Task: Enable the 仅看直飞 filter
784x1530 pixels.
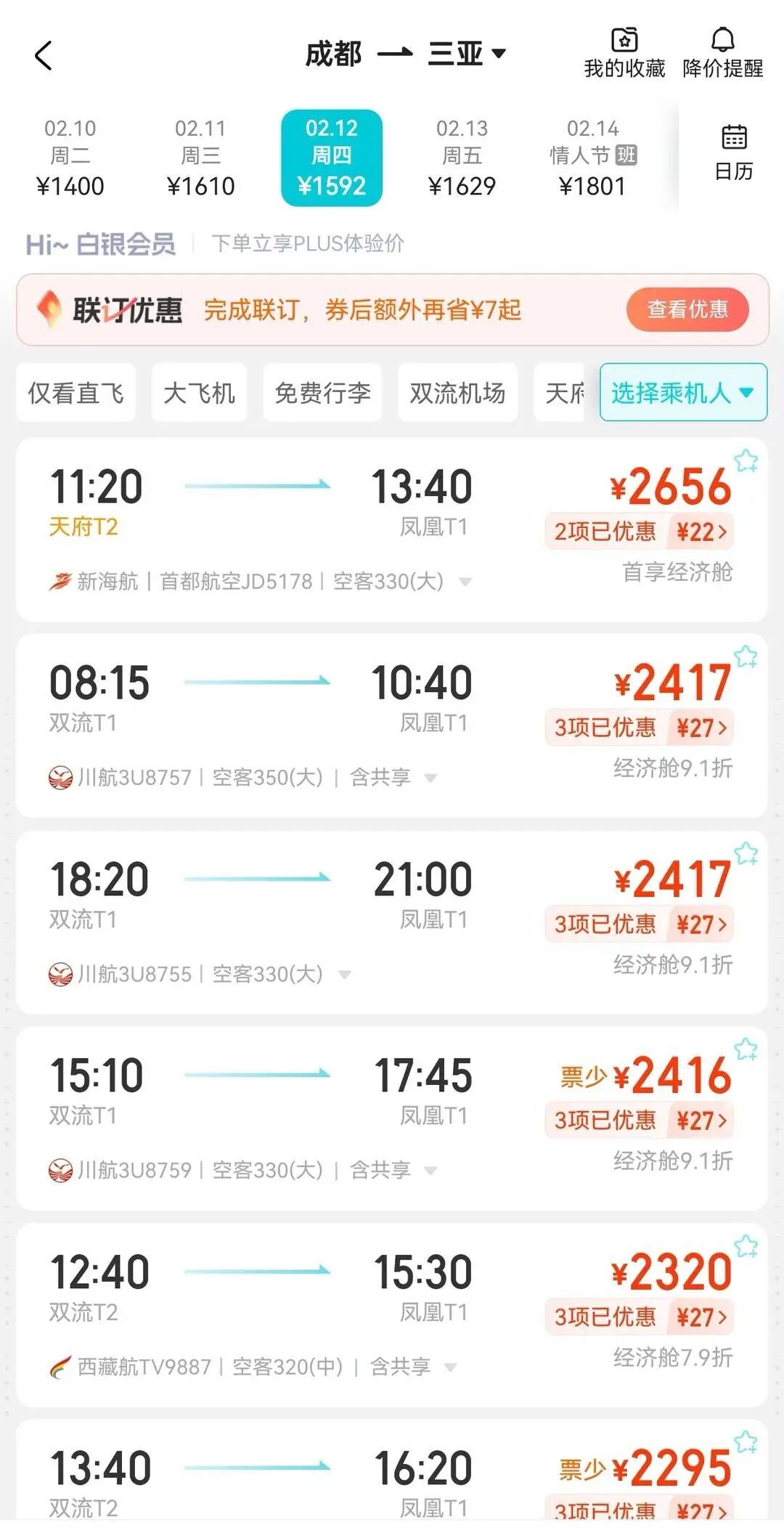Action: pyautogui.click(x=75, y=392)
